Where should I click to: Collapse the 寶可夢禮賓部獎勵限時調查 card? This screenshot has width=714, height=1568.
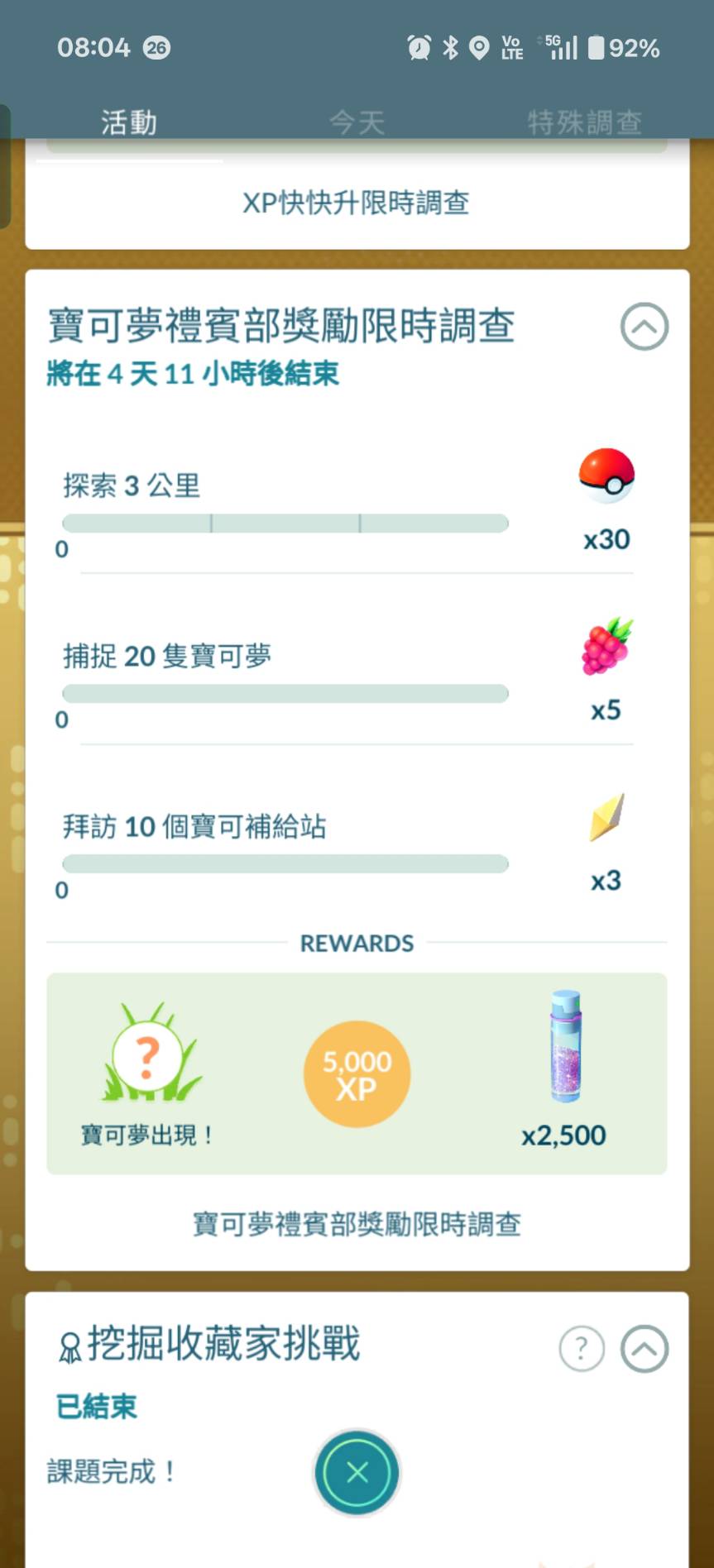(644, 327)
